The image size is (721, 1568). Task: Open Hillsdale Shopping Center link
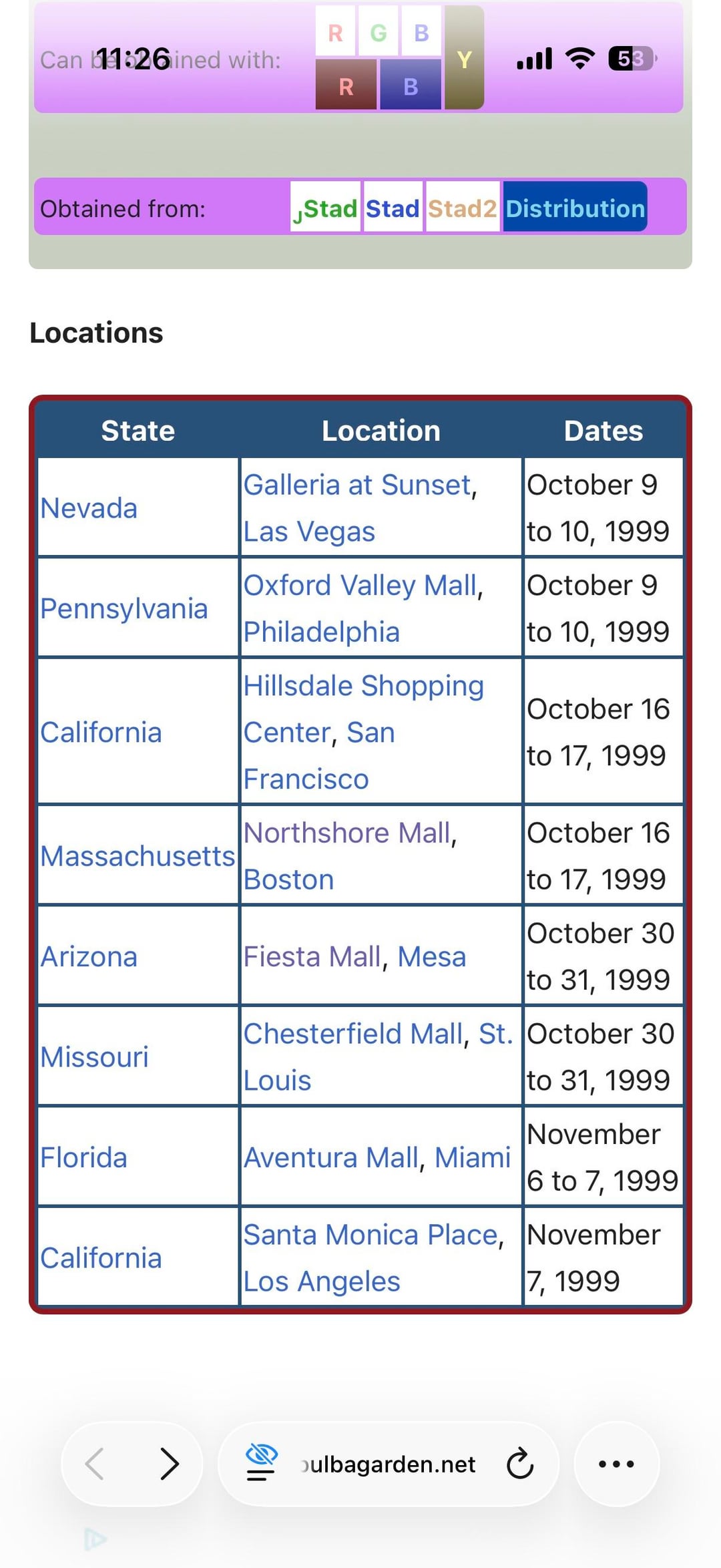(363, 687)
